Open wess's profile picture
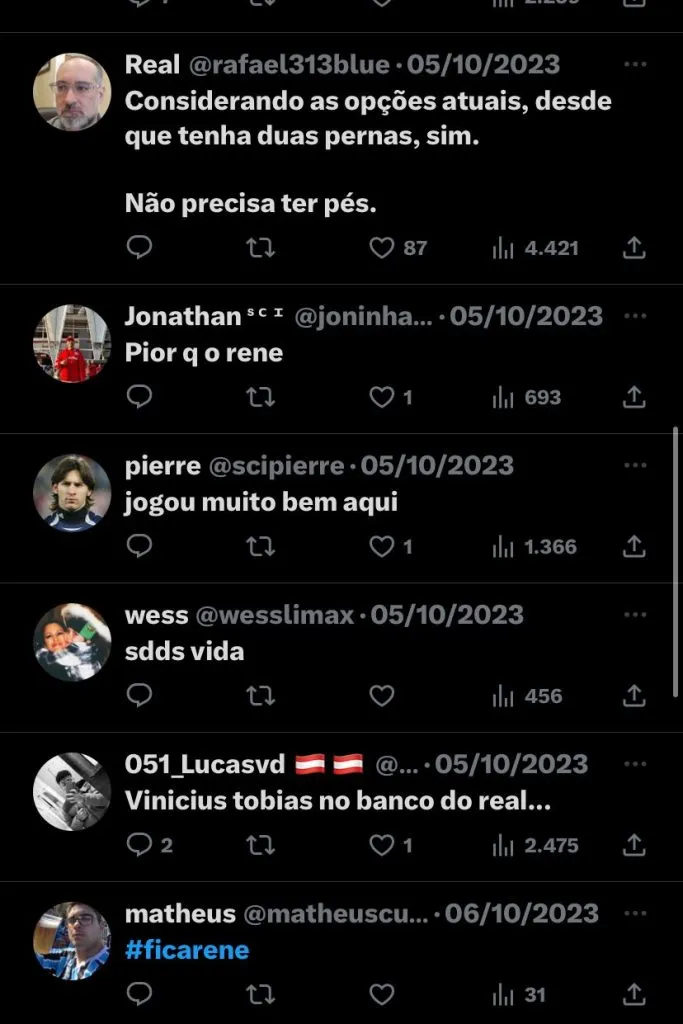This screenshot has height=1024, width=683. [72, 642]
